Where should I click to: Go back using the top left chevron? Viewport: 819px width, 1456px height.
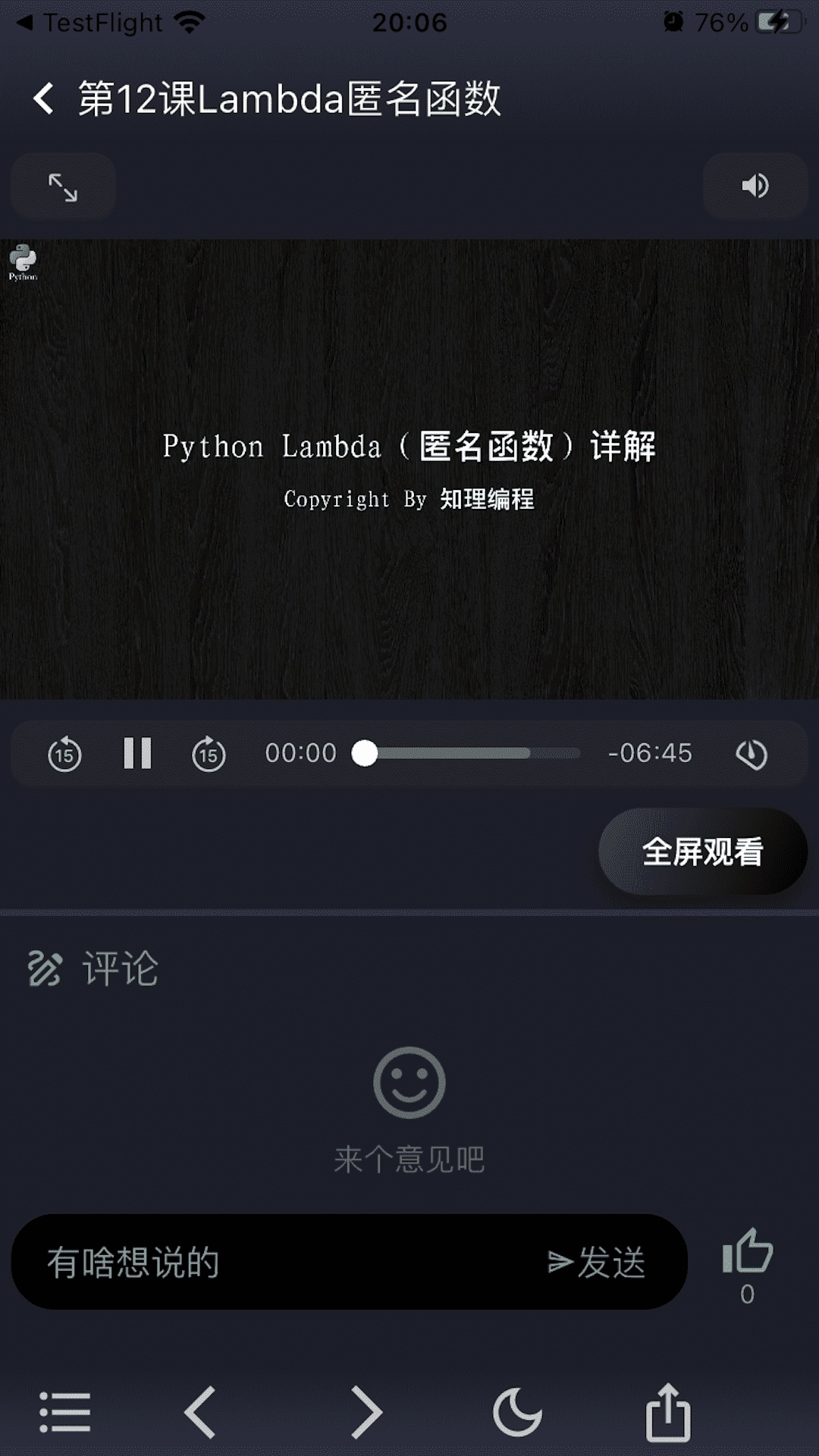click(x=43, y=99)
